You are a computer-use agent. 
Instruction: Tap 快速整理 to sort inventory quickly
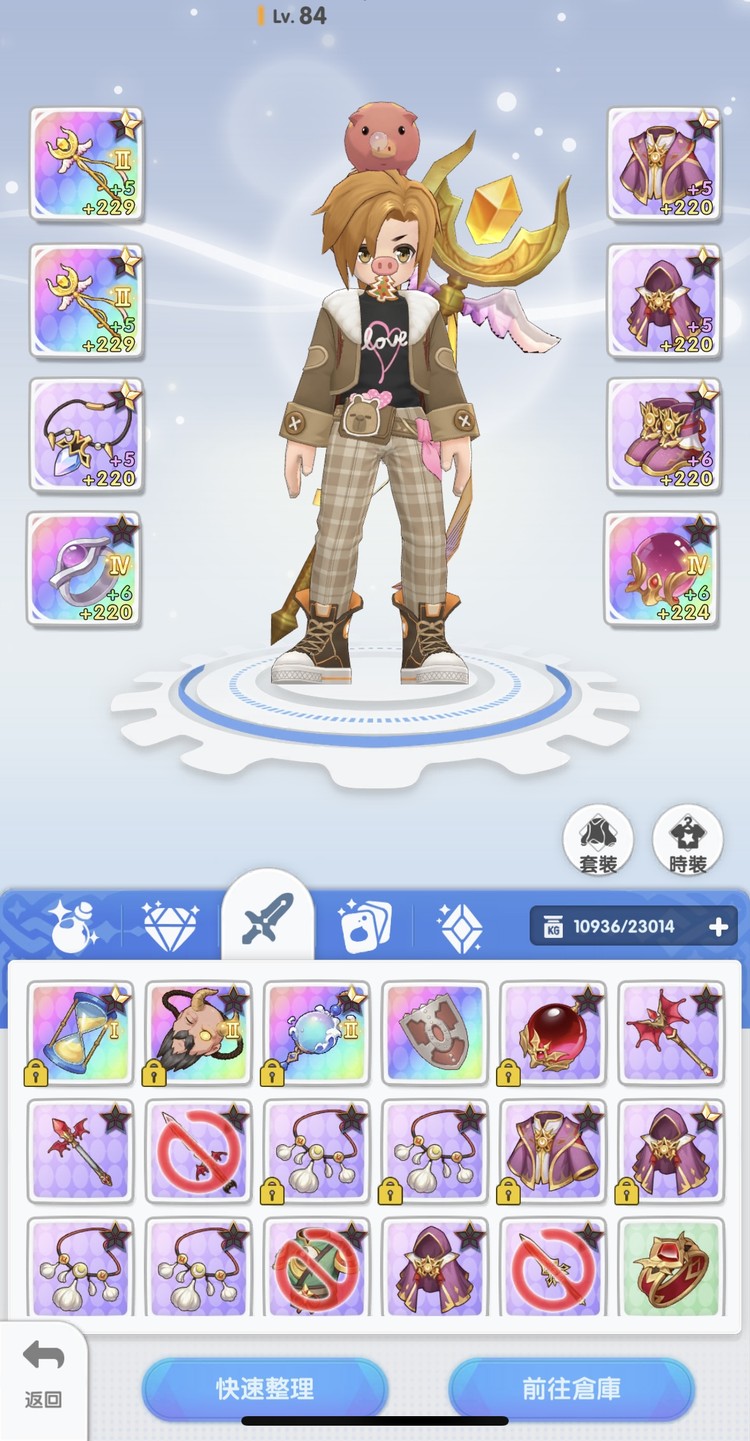265,1389
